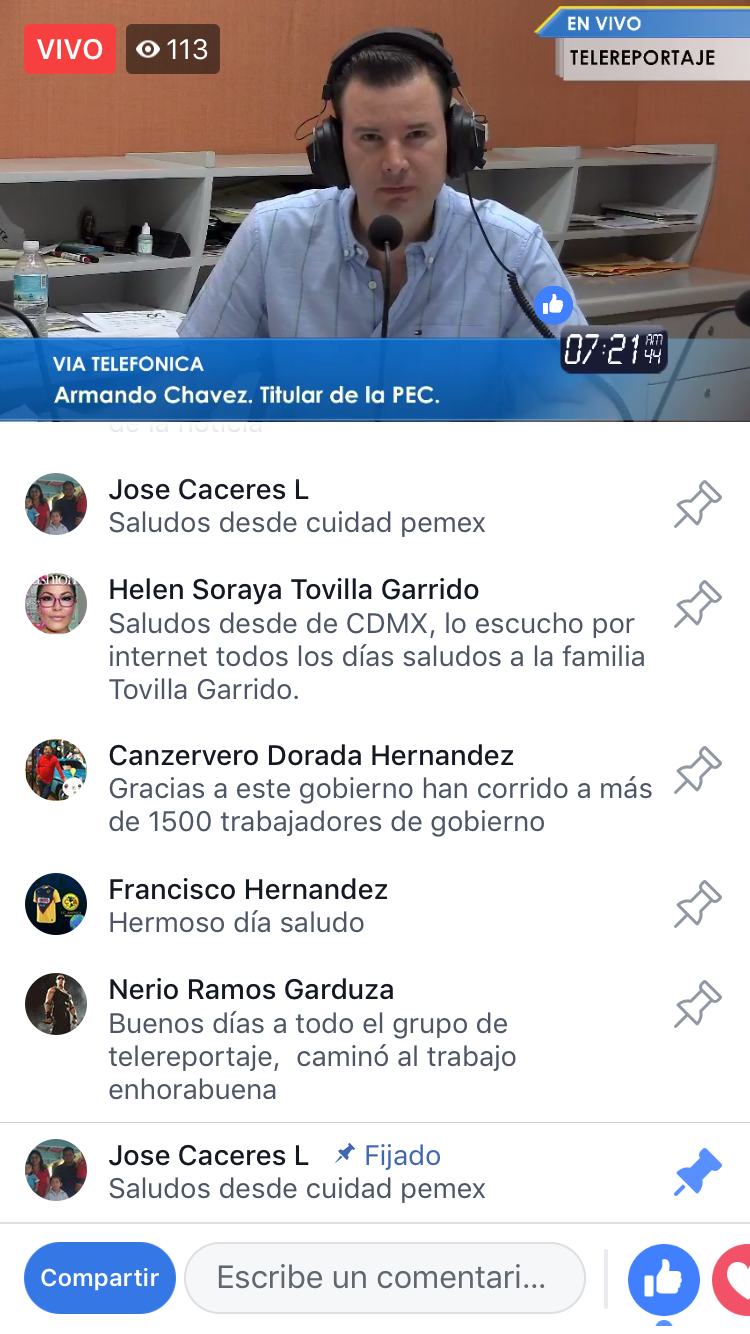Open Canzervero Dorada Hernandez's profile picture
Viewport: 750px width, 1334px height.
pyautogui.click(x=56, y=770)
